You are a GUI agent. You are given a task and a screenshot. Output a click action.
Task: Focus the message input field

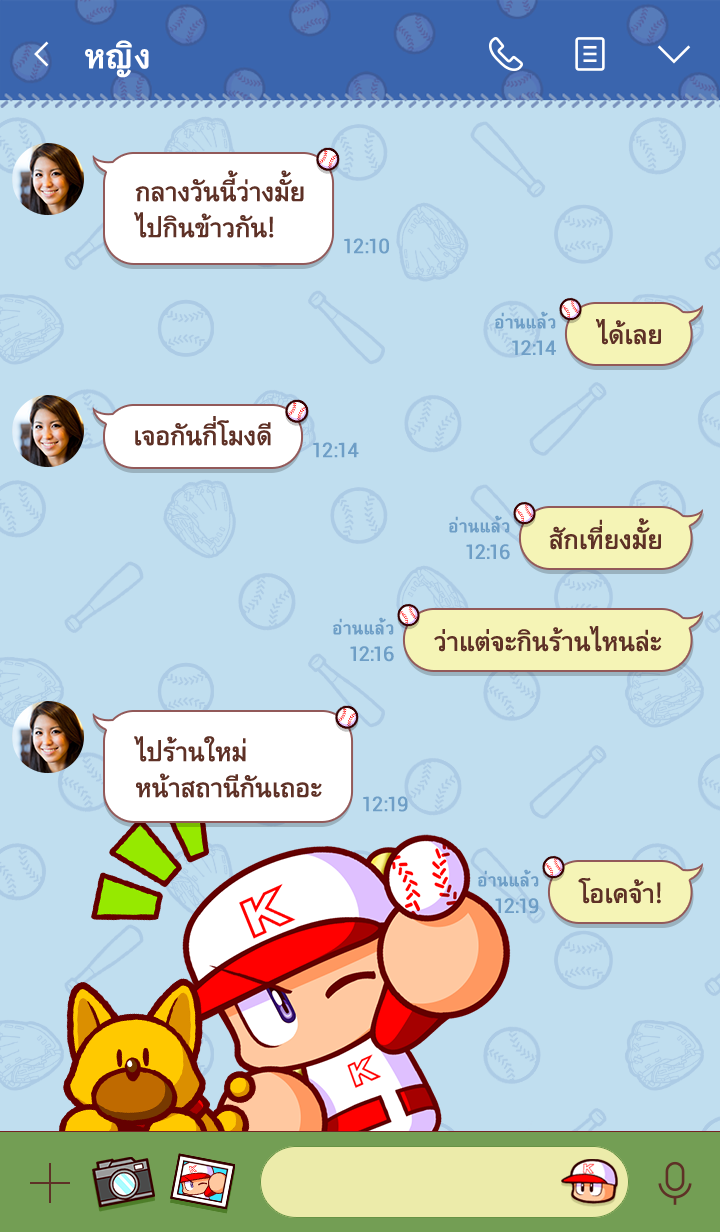click(x=410, y=1182)
